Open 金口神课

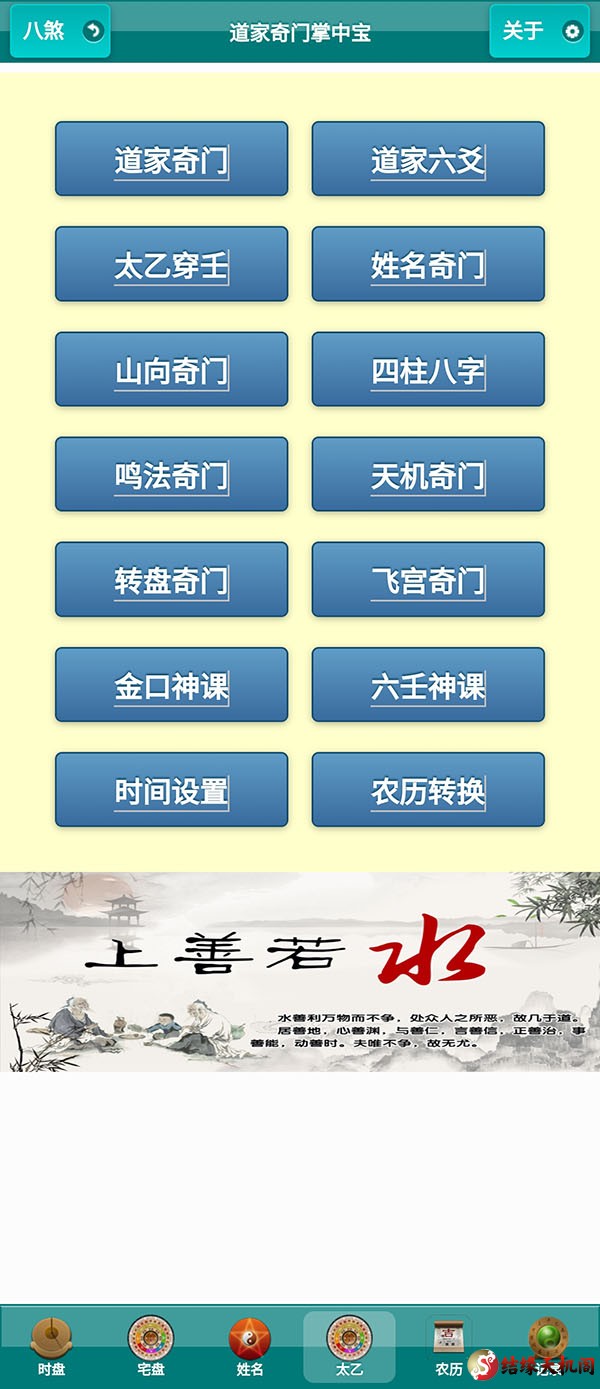click(171, 685)
